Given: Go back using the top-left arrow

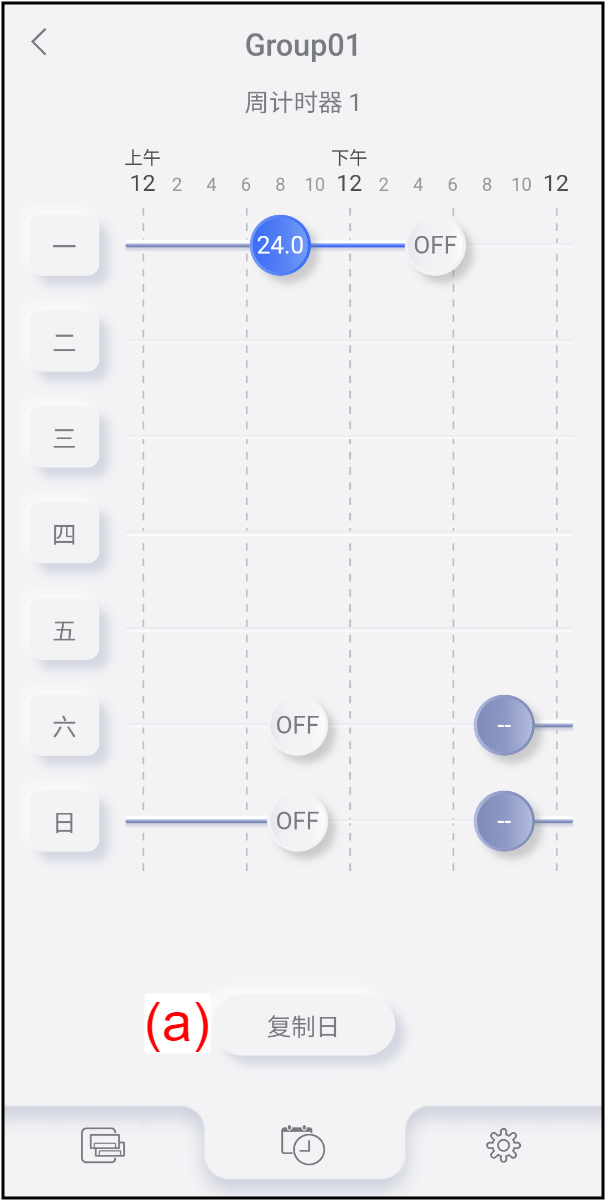Looking at the screenshot, I should (x=39, y=42).
